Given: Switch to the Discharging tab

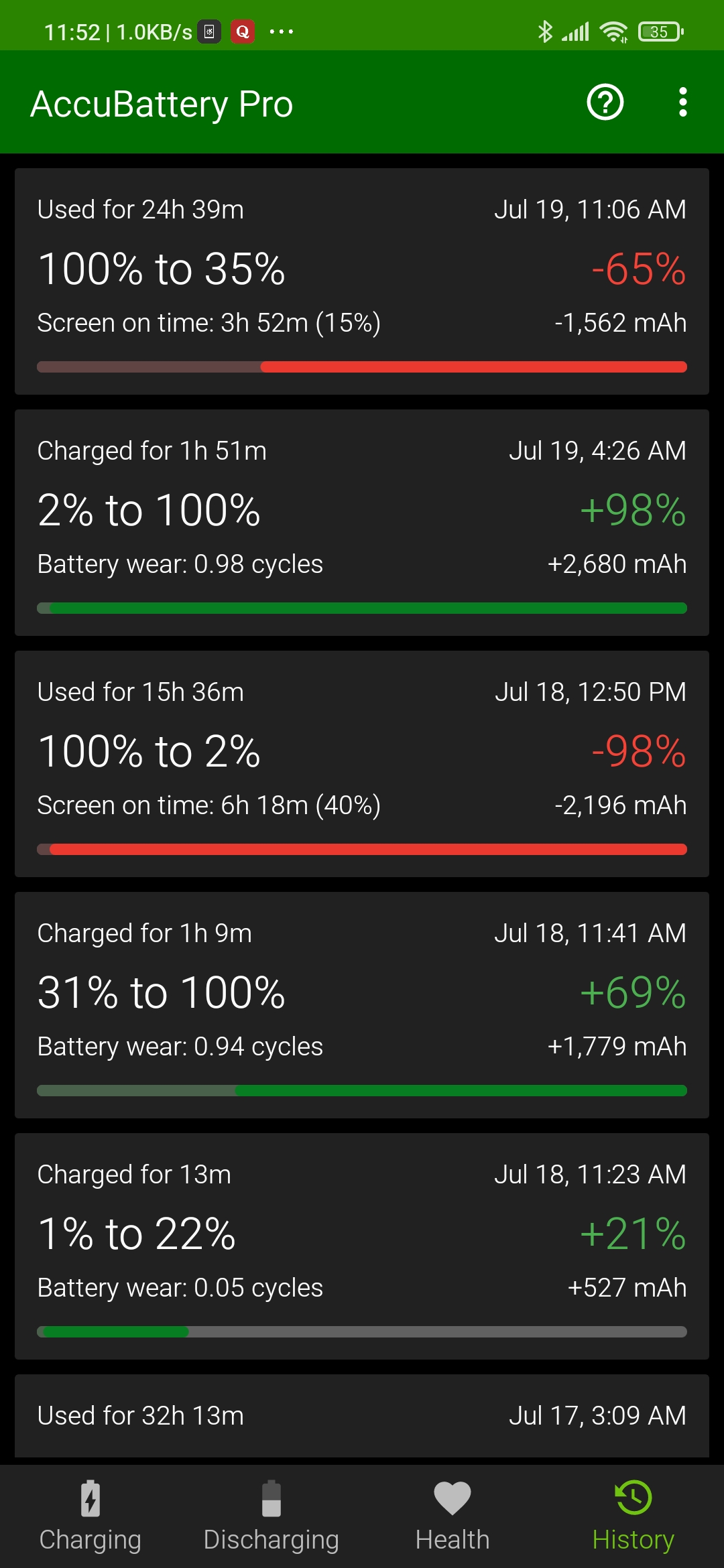Looking at the screenshot, I should (x=271, y=1517).
